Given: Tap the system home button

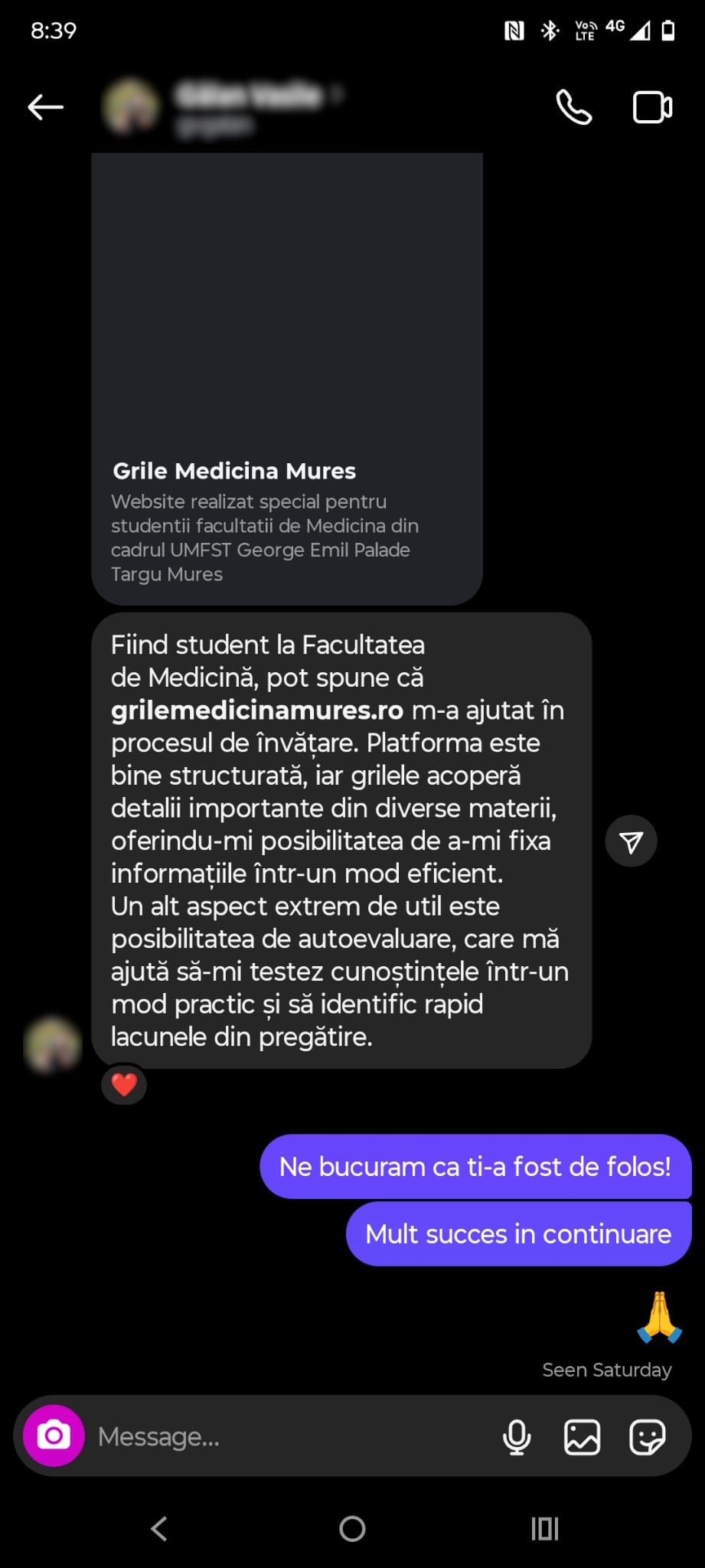Looking at the screenshot, I should click(352, 1529).
